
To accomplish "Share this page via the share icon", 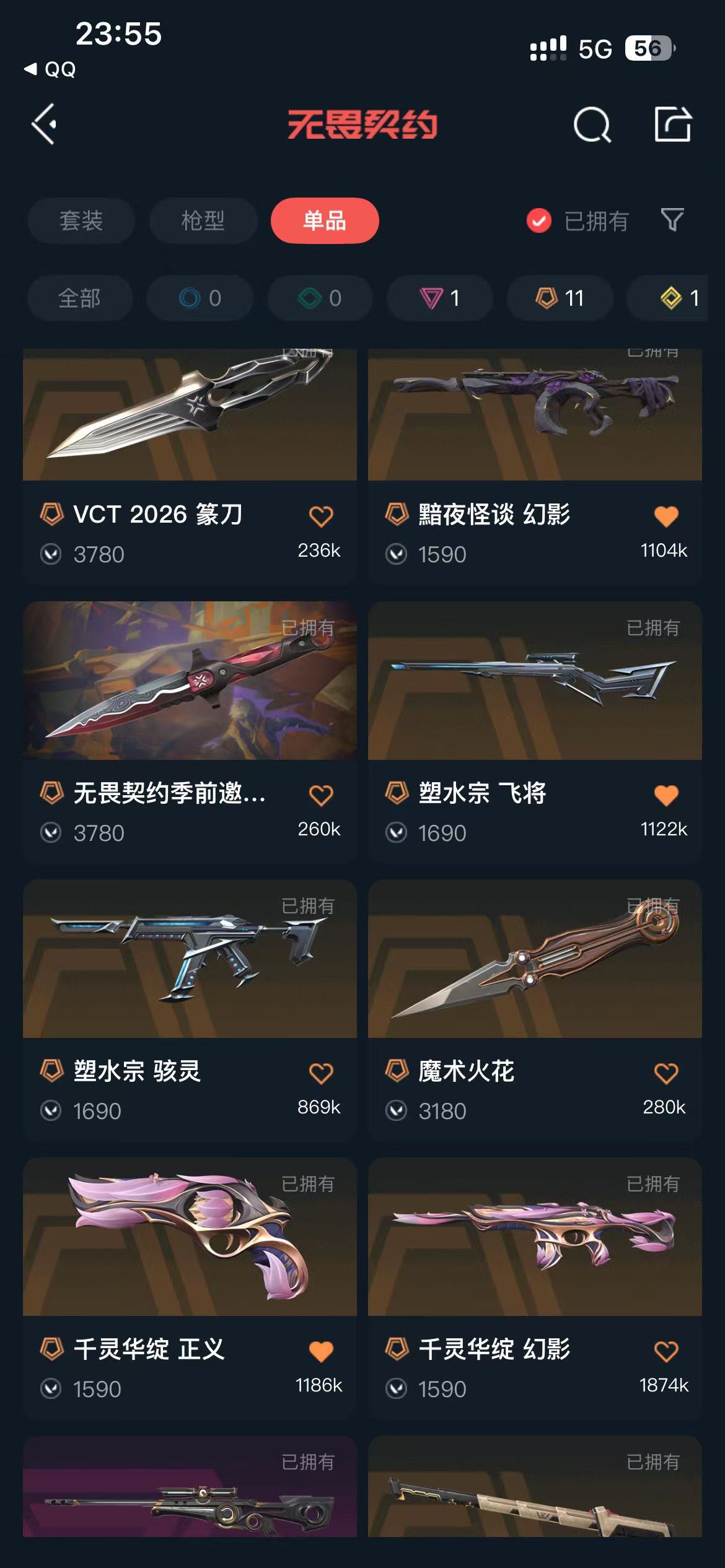I will 673,124.
